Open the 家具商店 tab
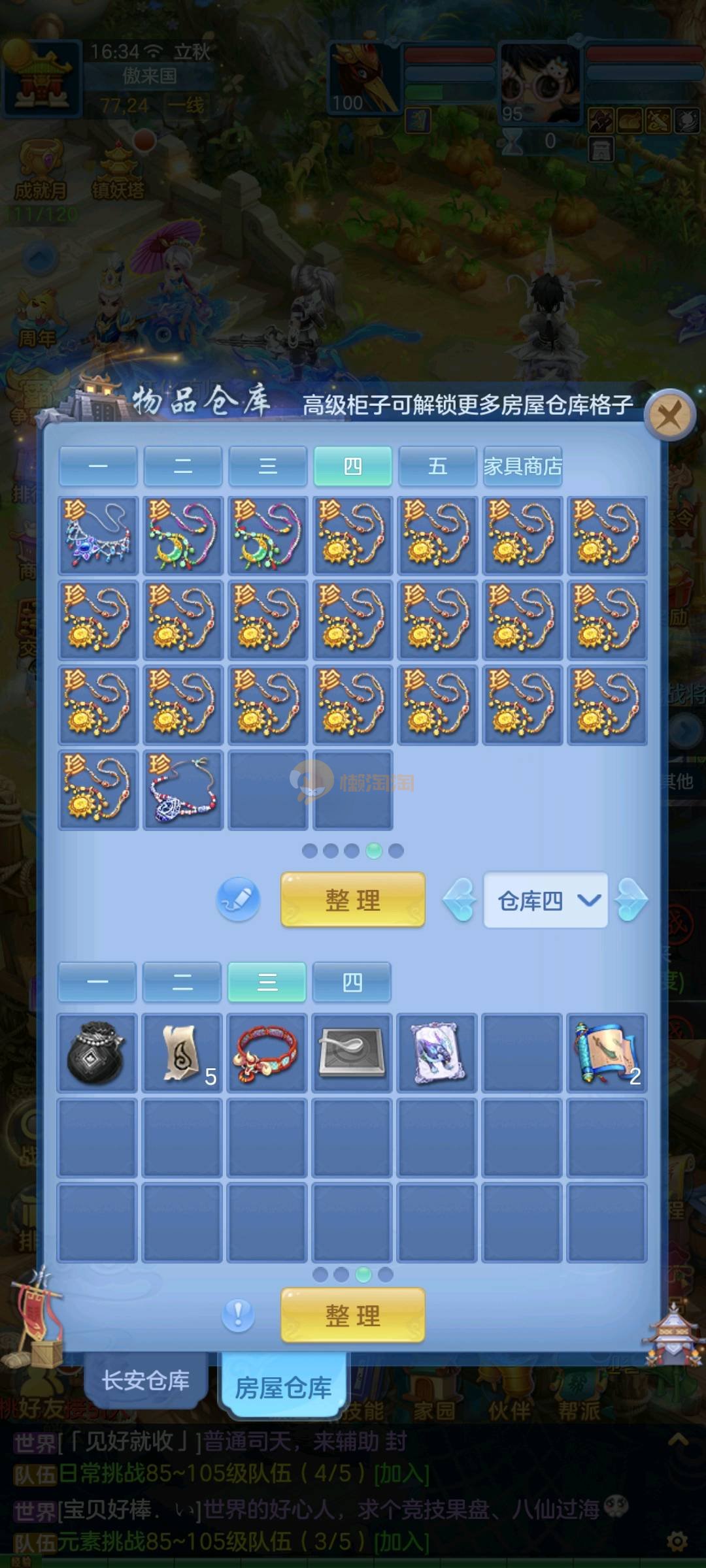The image size is (706, 1568). pyautogui.click(x=522, y=466)
